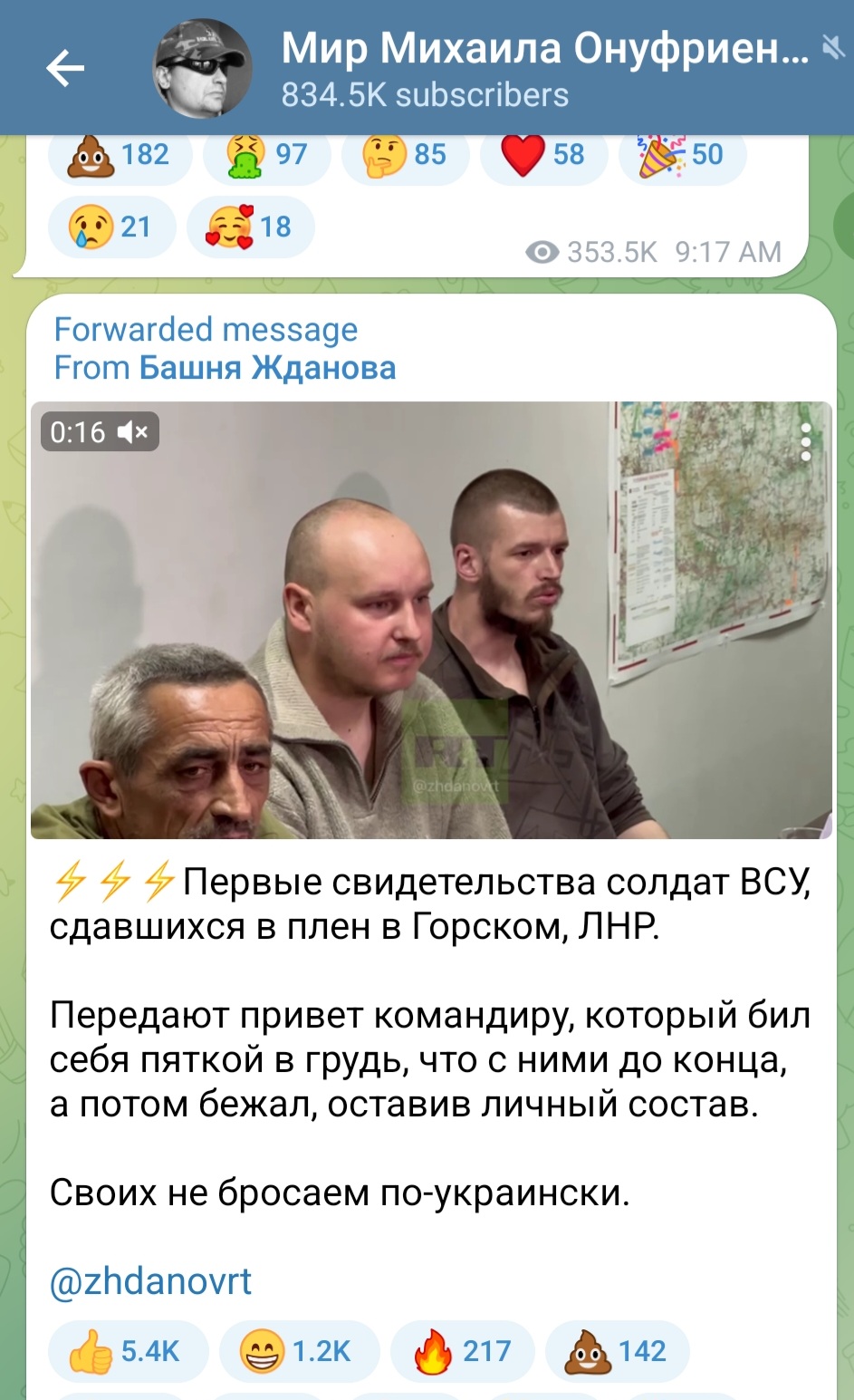
Task: Open the video's three-dot menu
Action: (x=806, y=442)
